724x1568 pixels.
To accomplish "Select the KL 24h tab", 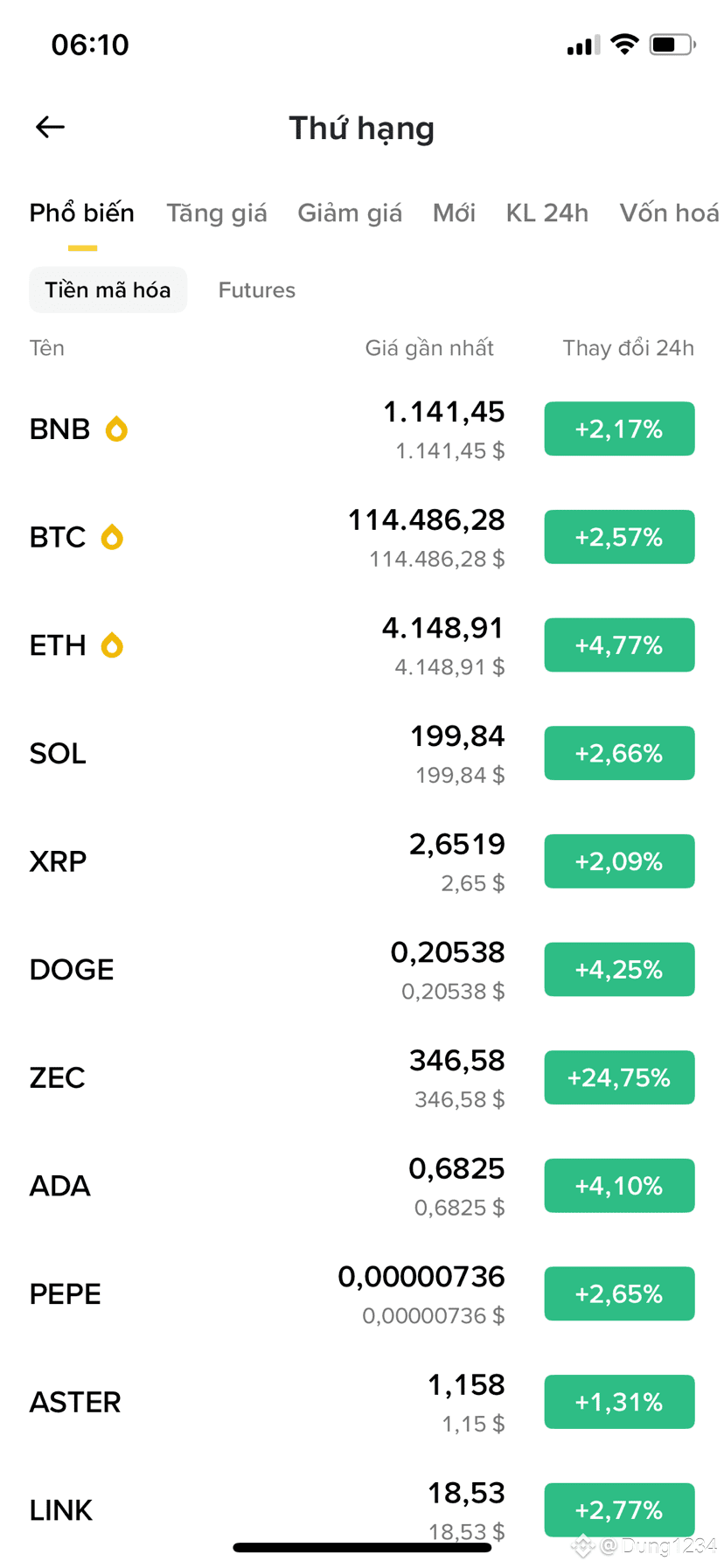I will (547, 213).
